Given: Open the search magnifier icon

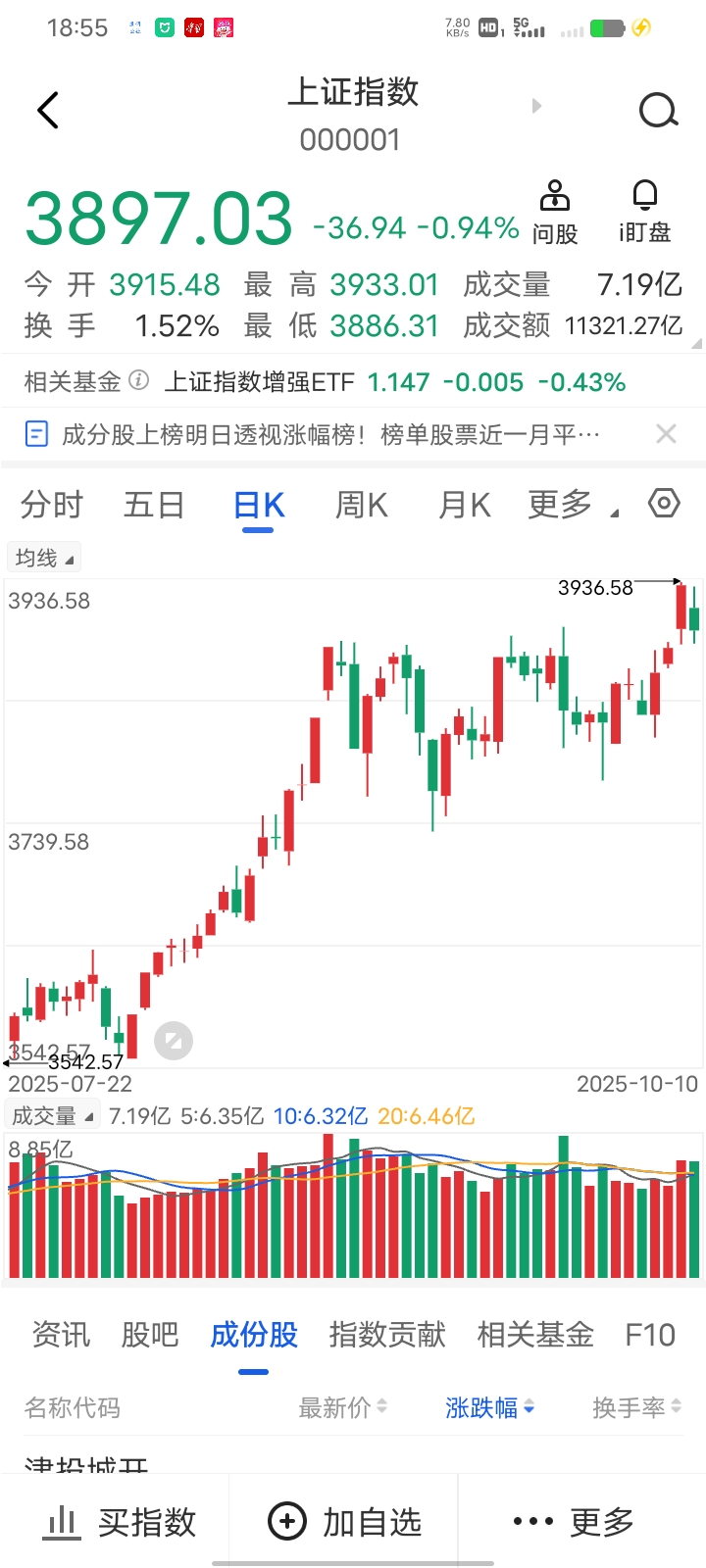Looking at the screenshot, I should (x=658, y=111).
